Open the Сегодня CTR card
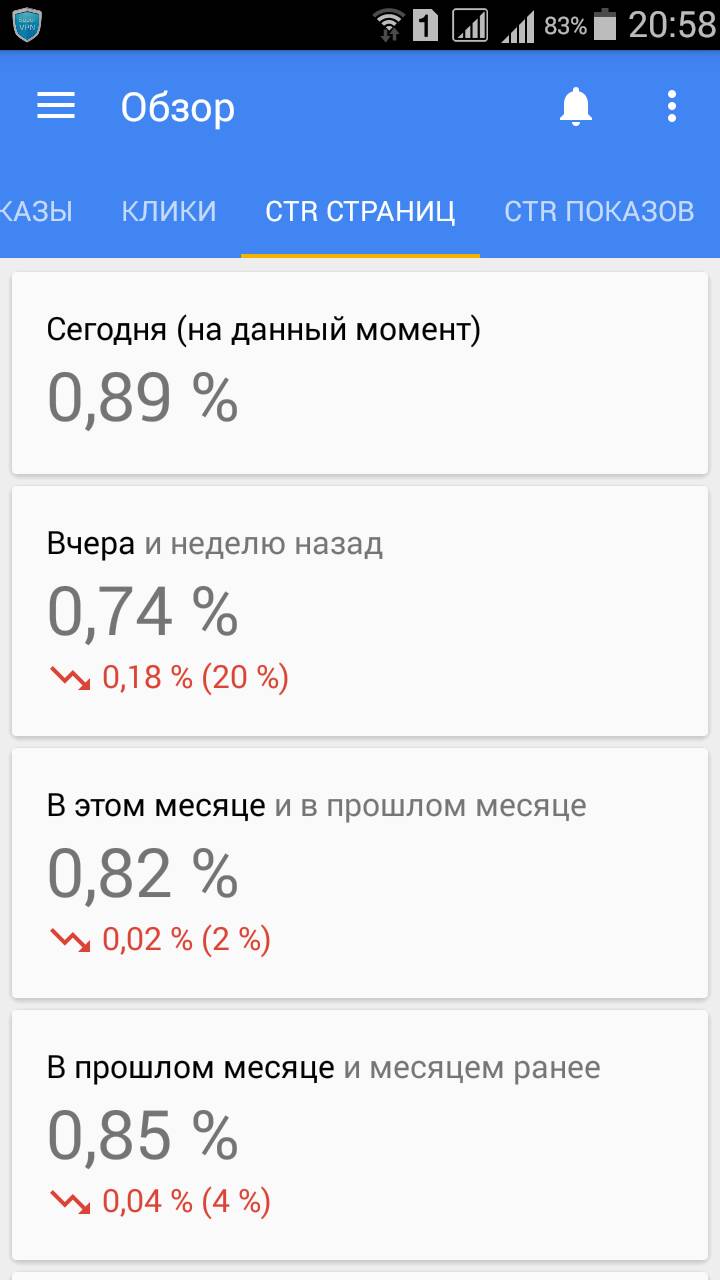The height and width of the screenshot is (1280, 720). click(360, 373)
